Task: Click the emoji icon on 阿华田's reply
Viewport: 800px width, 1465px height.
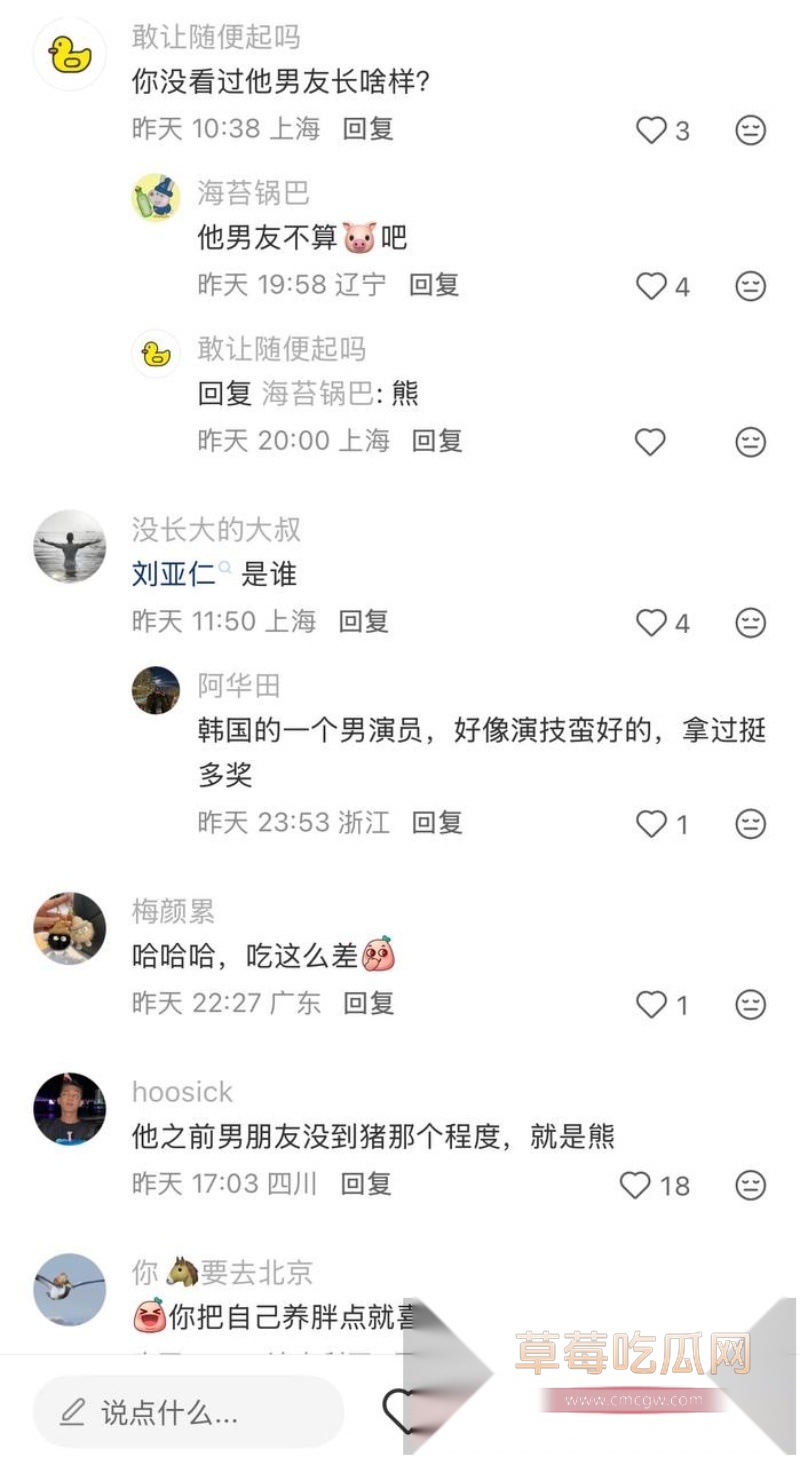Action: (752, 824)
